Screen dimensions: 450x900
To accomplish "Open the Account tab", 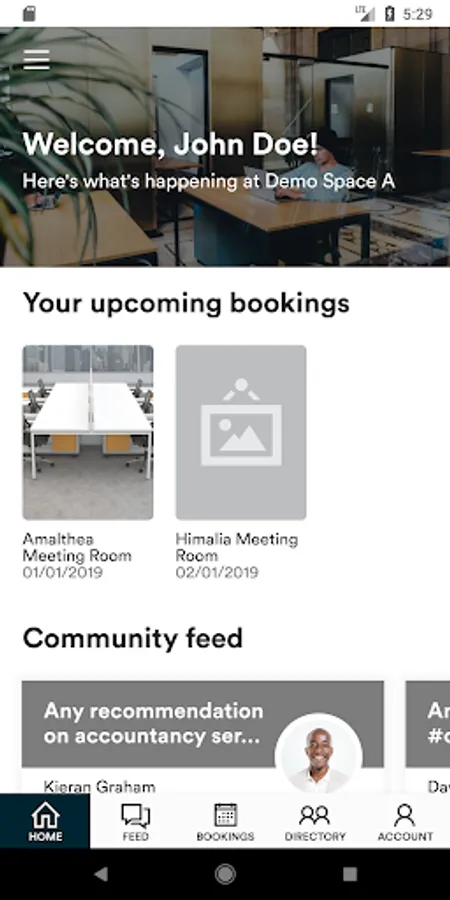I will point(405,821).
